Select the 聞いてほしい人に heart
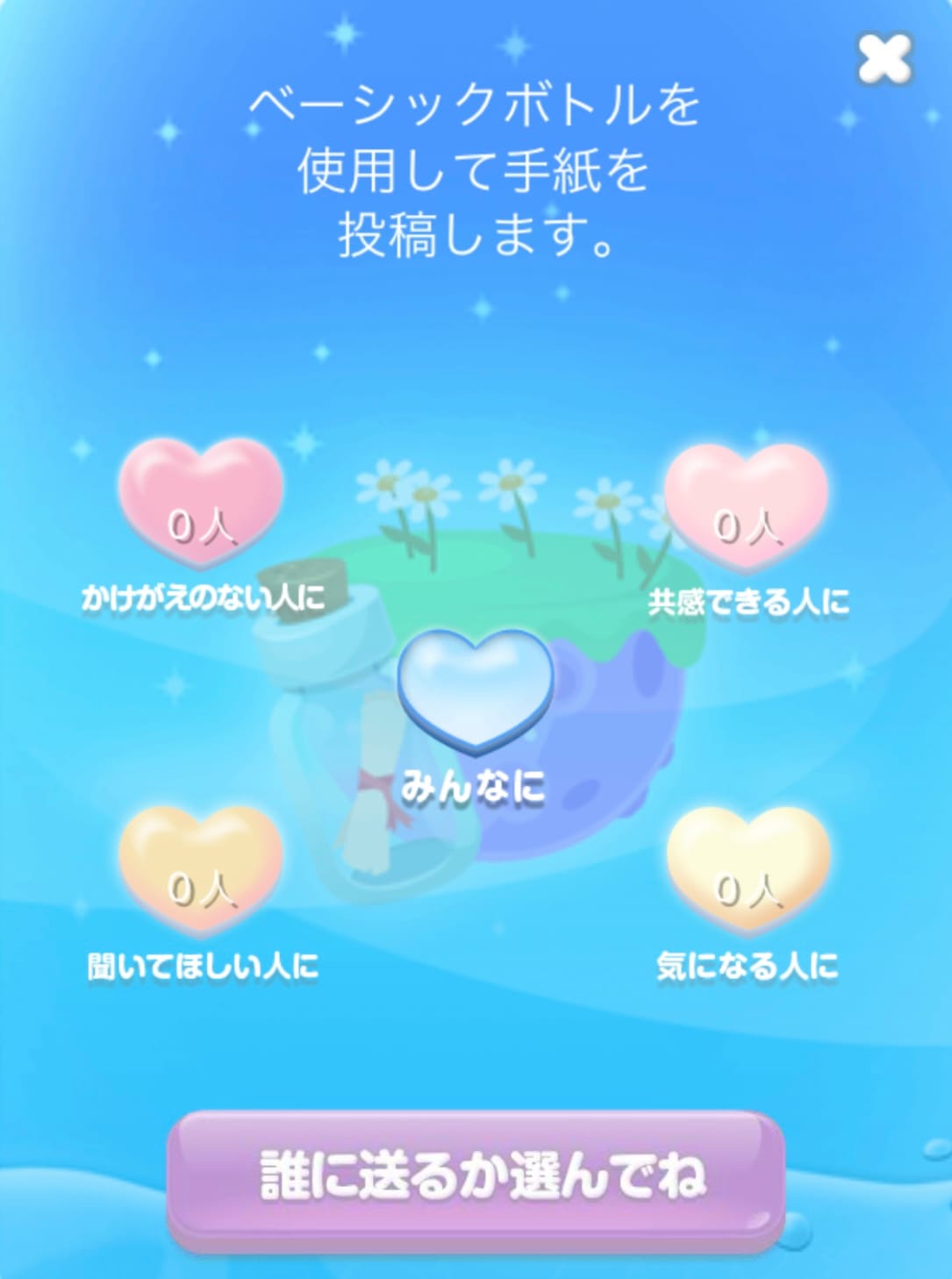Image resolution: width=952 pixels, height=1279 pixels. tap(201, 868)
